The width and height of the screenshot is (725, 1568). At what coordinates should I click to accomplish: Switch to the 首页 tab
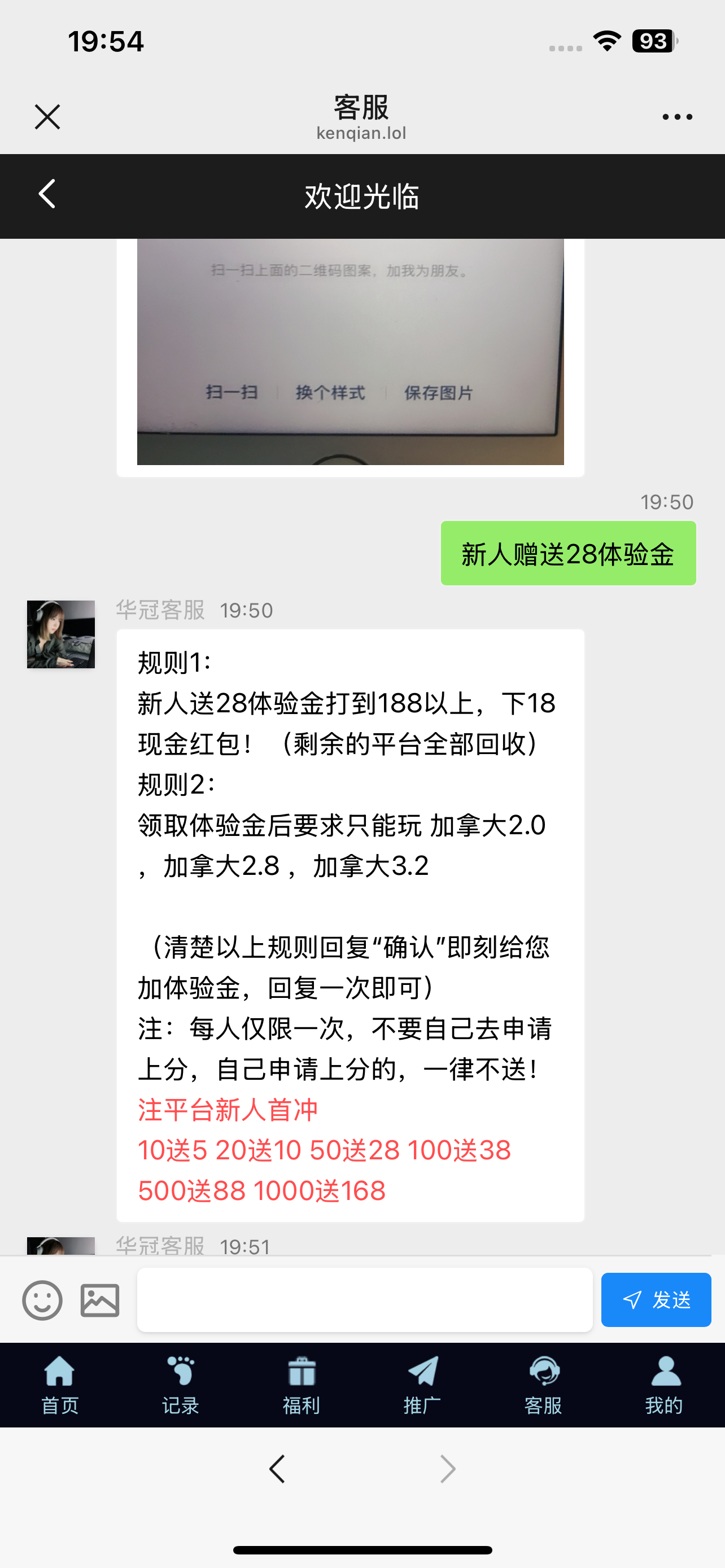(x=60, y=1385)
